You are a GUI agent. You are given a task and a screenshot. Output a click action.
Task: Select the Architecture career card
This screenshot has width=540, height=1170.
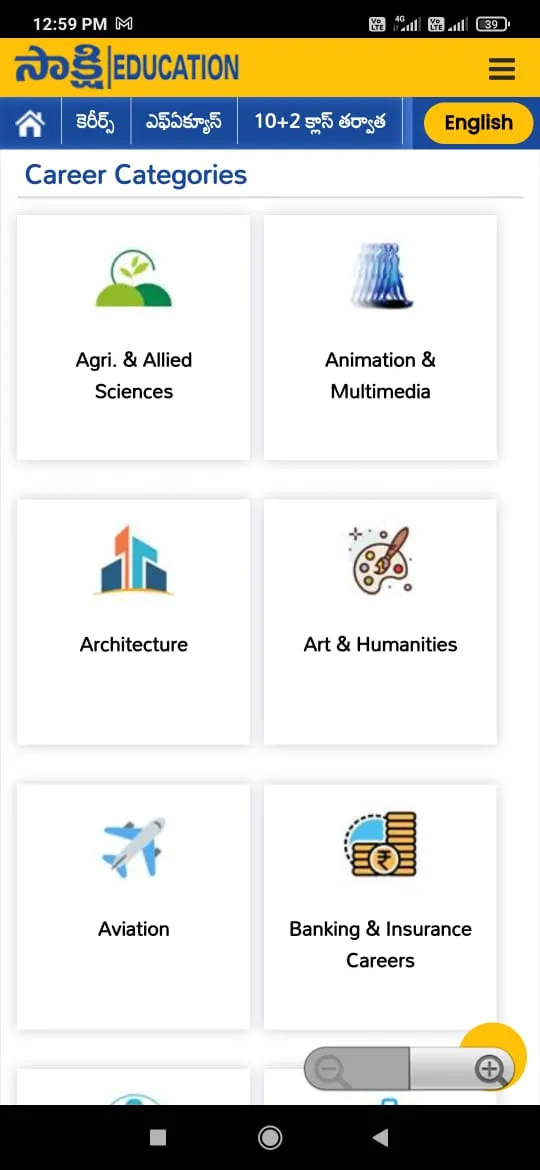(134, 622)
